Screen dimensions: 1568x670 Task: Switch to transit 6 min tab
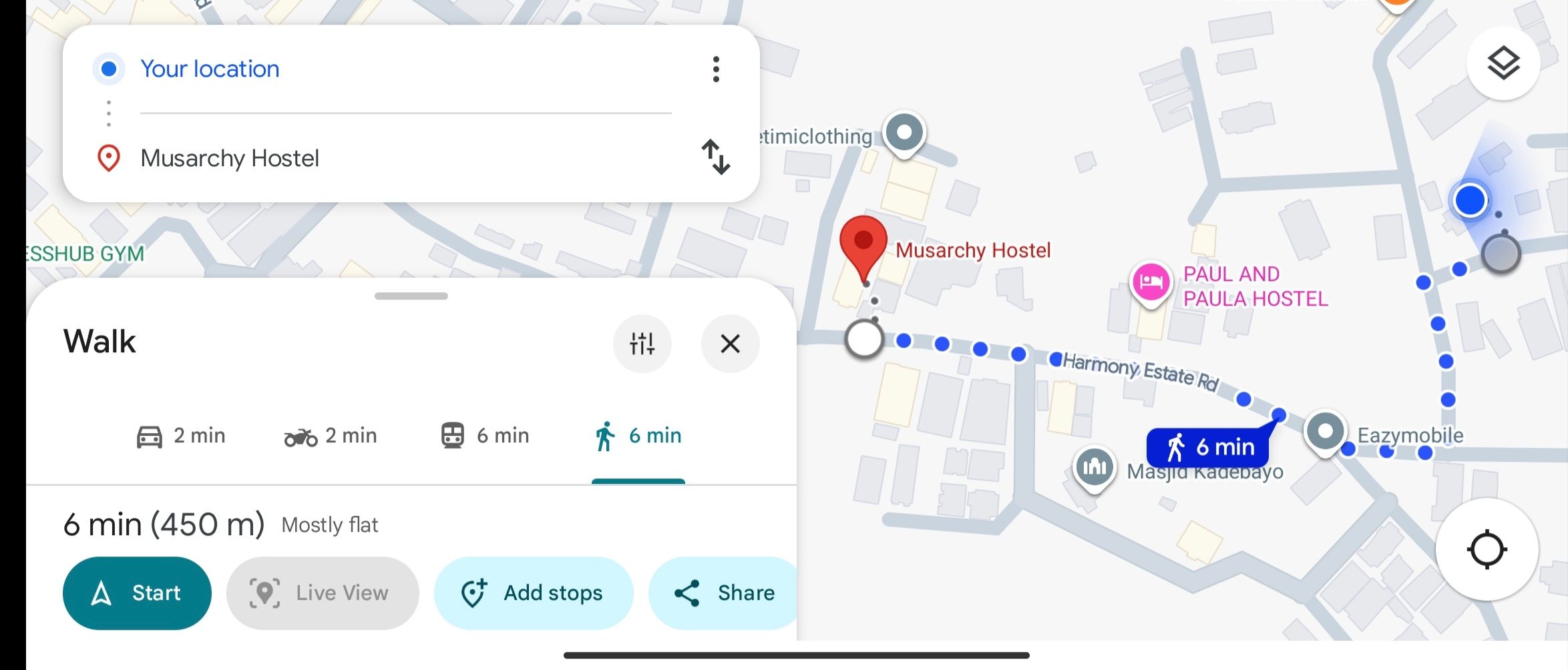click(485, 436)
